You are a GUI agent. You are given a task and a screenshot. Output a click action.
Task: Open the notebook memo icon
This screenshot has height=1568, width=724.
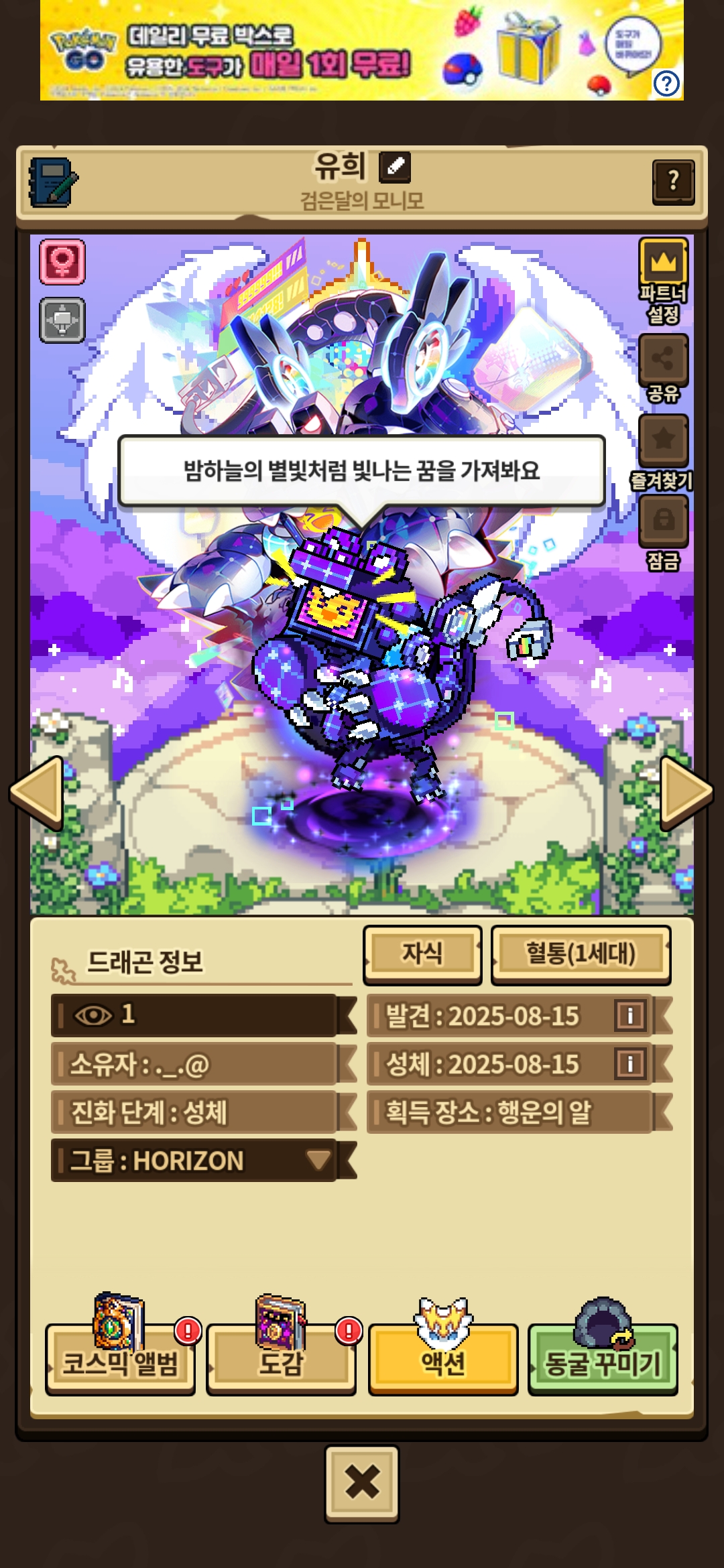click(52, 182)
